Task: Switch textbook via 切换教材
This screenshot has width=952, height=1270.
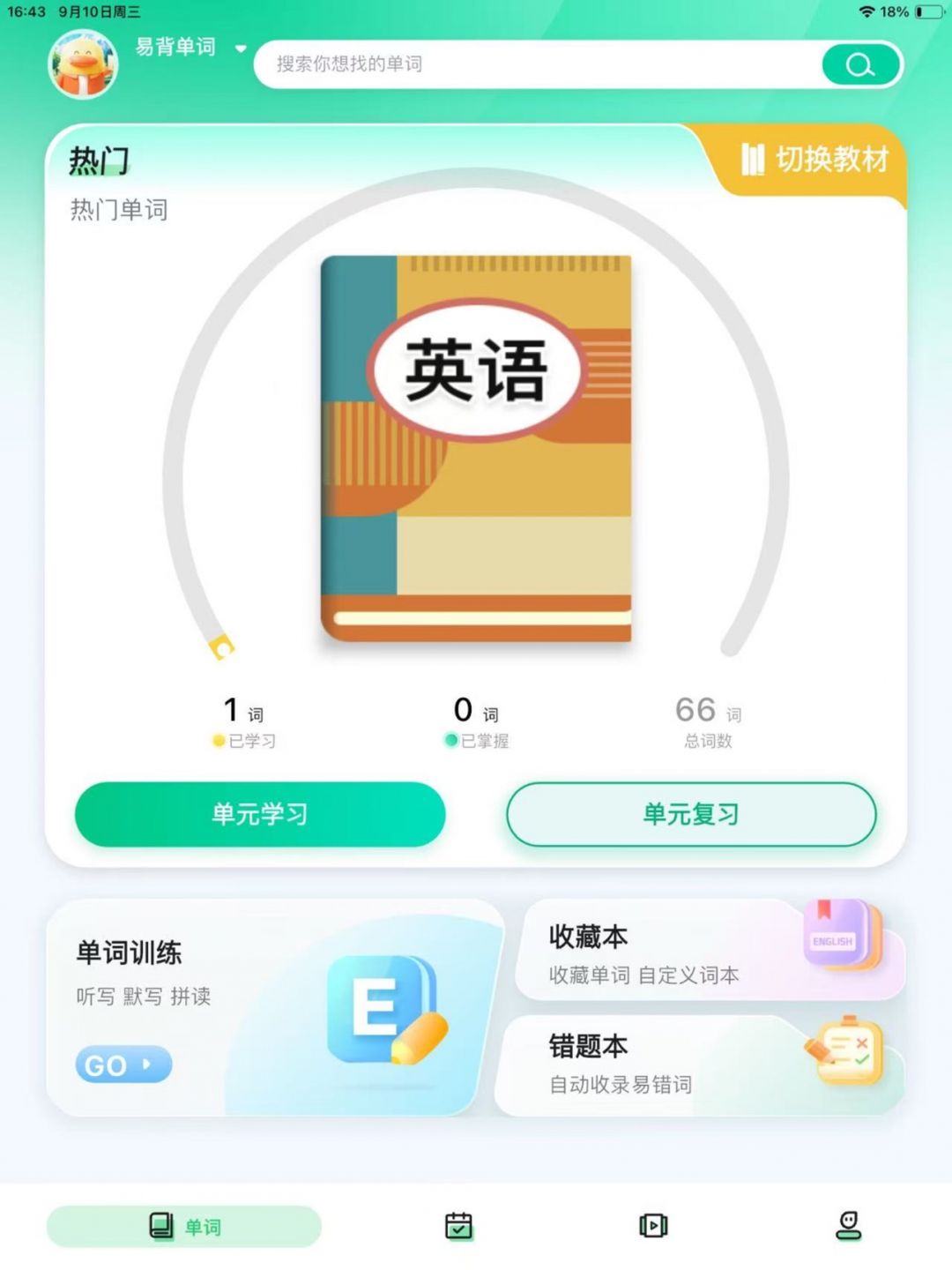Action: tap(815, 160)
